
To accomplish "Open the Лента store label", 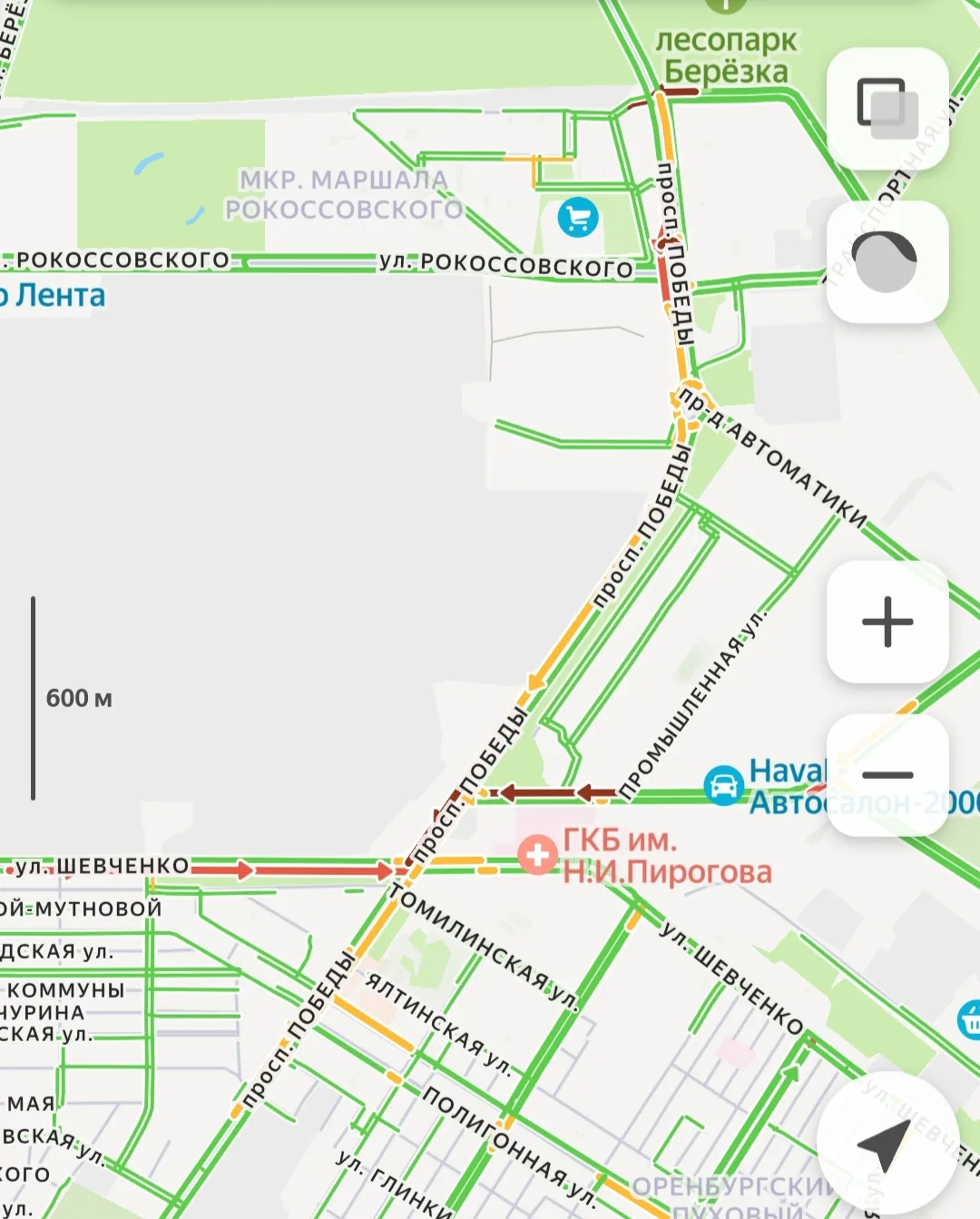I will click(54, 296).
